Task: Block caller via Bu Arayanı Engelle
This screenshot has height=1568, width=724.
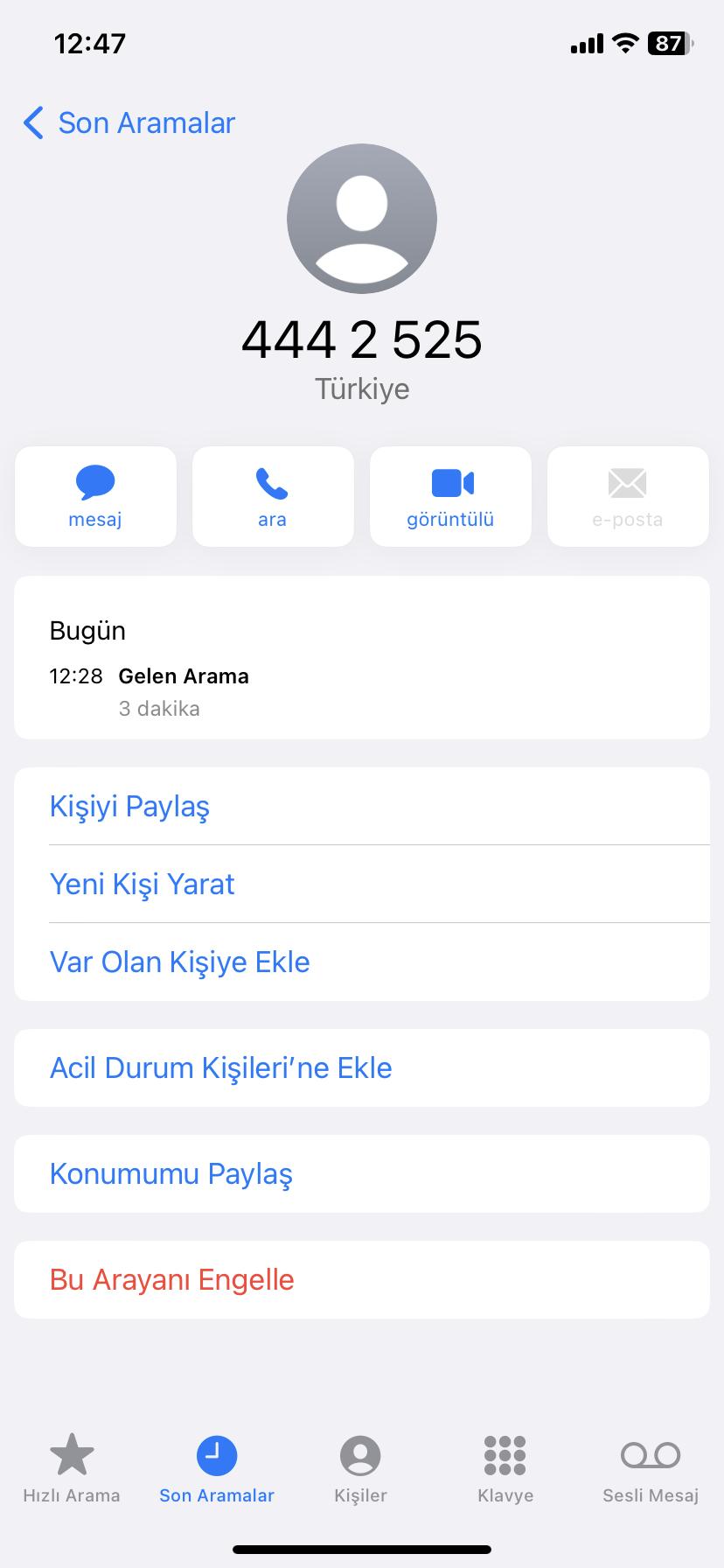Action: click(171, 1279)
